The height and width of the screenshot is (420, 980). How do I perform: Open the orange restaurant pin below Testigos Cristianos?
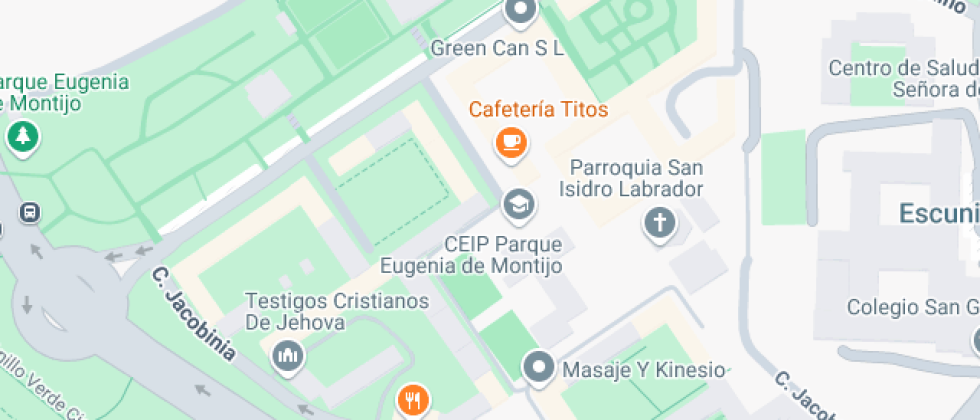point(413,402)
